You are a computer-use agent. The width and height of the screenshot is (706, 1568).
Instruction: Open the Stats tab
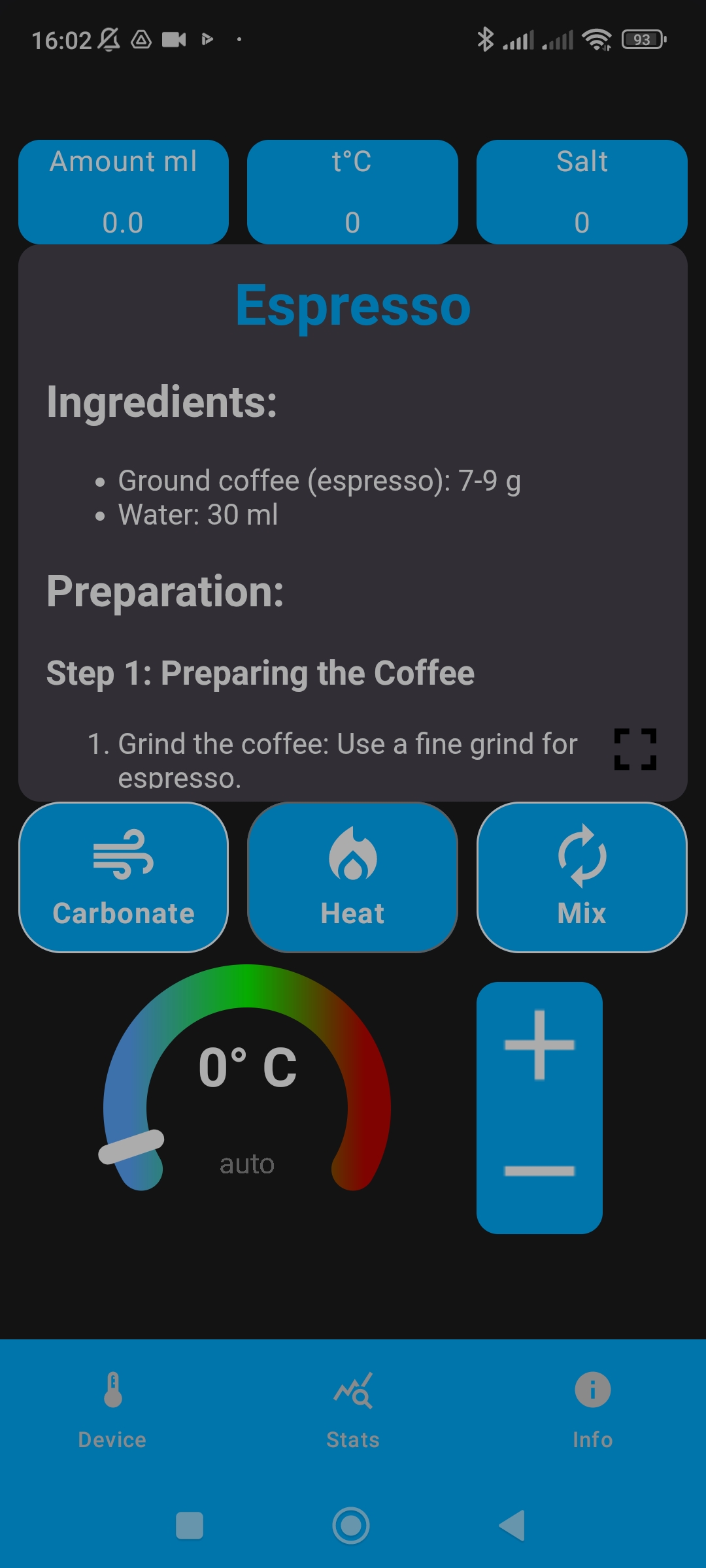[352, 1411]
